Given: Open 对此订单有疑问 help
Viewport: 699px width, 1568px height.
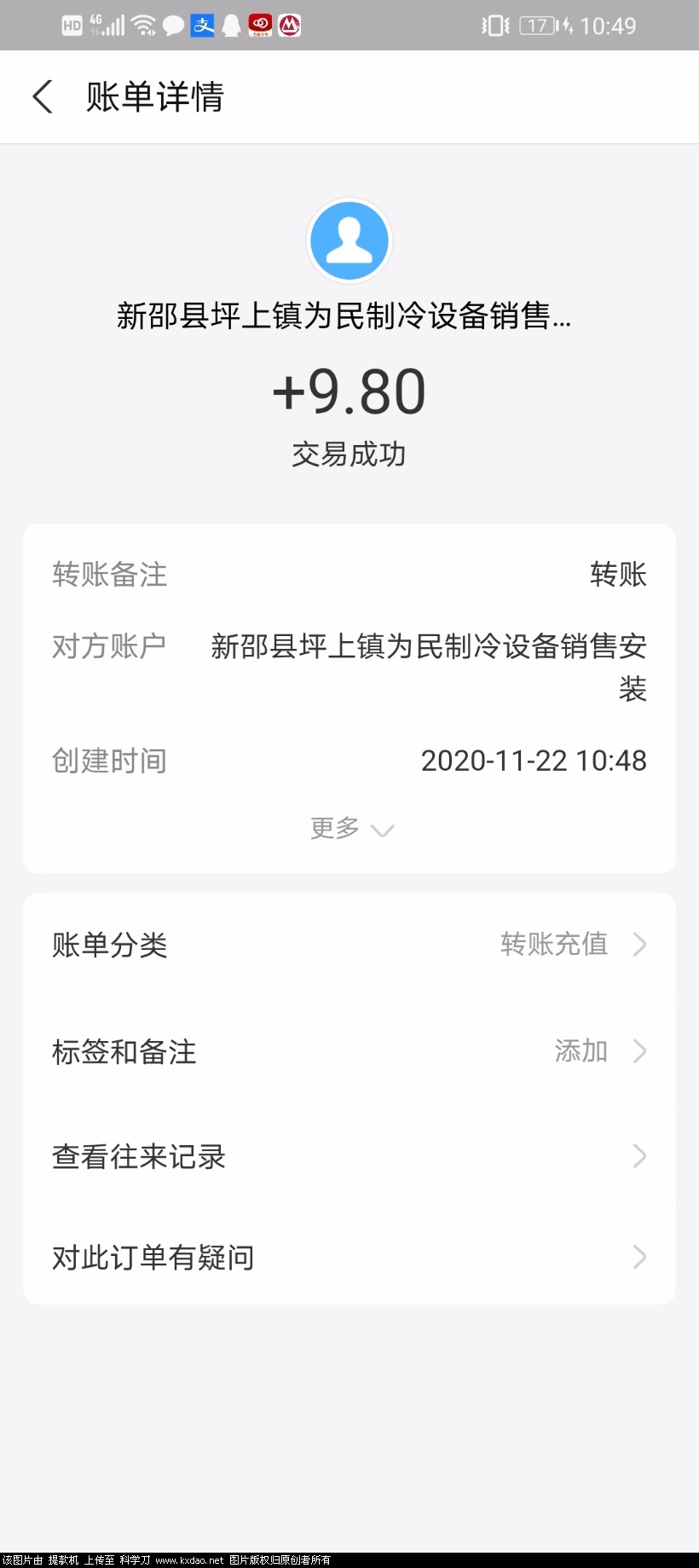Looking at the screenshot, I should point(349,1258).
